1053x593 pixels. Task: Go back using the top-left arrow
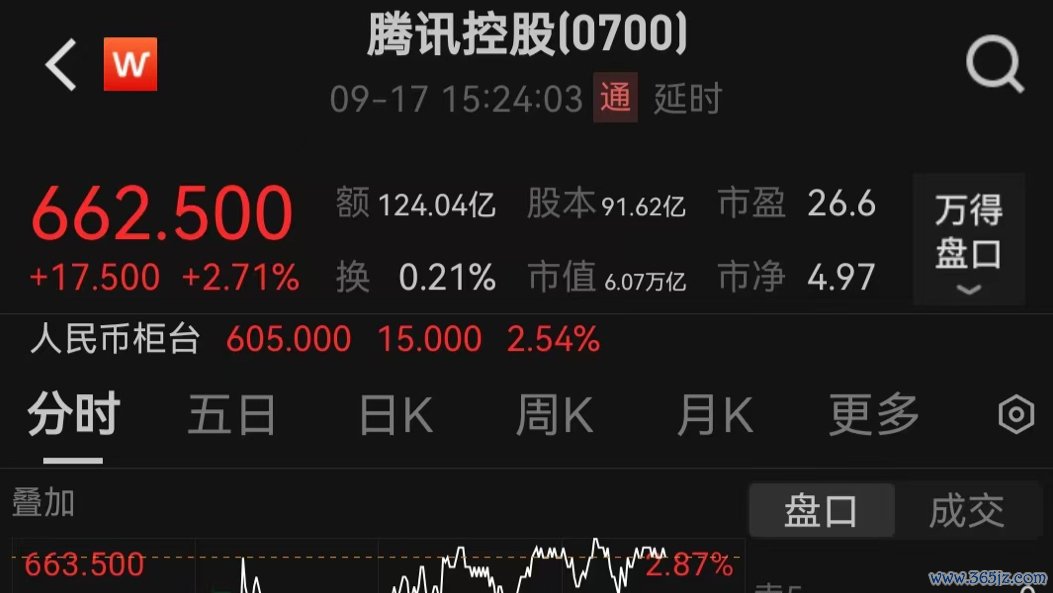coord(61,67)
